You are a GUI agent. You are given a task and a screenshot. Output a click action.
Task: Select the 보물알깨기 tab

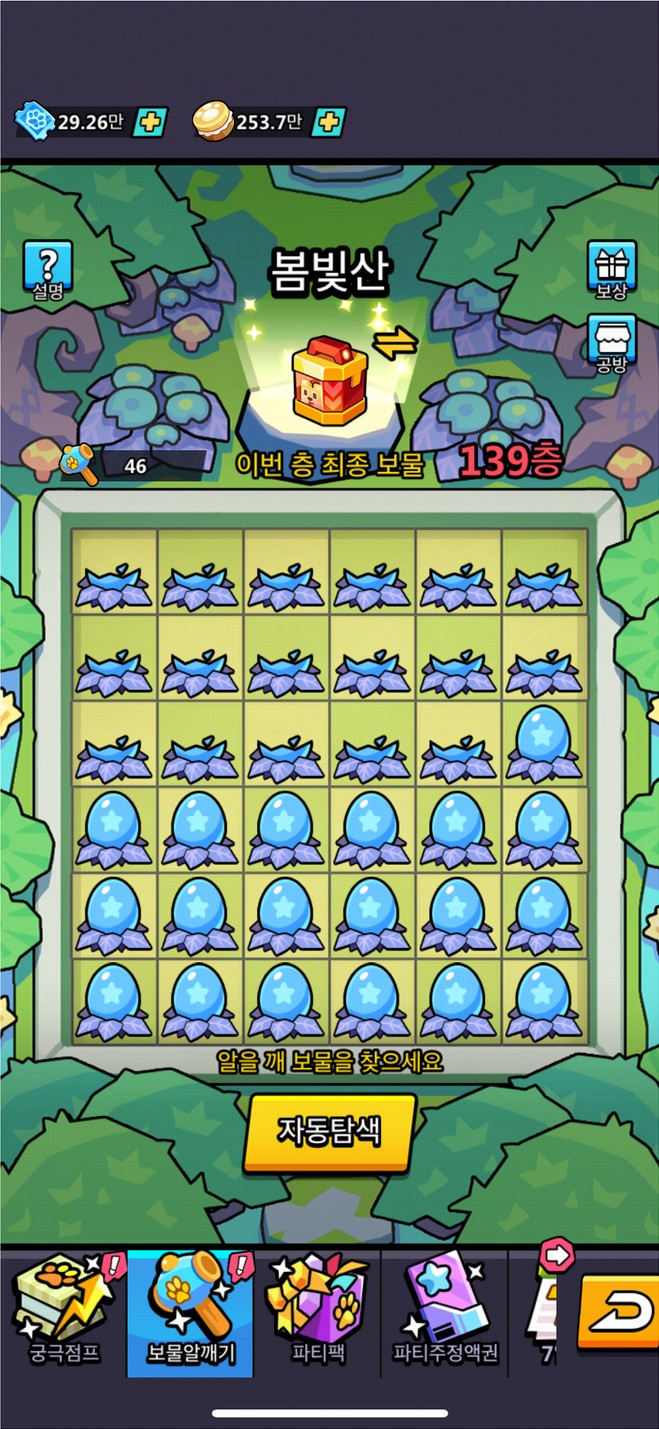[190, 1312]
